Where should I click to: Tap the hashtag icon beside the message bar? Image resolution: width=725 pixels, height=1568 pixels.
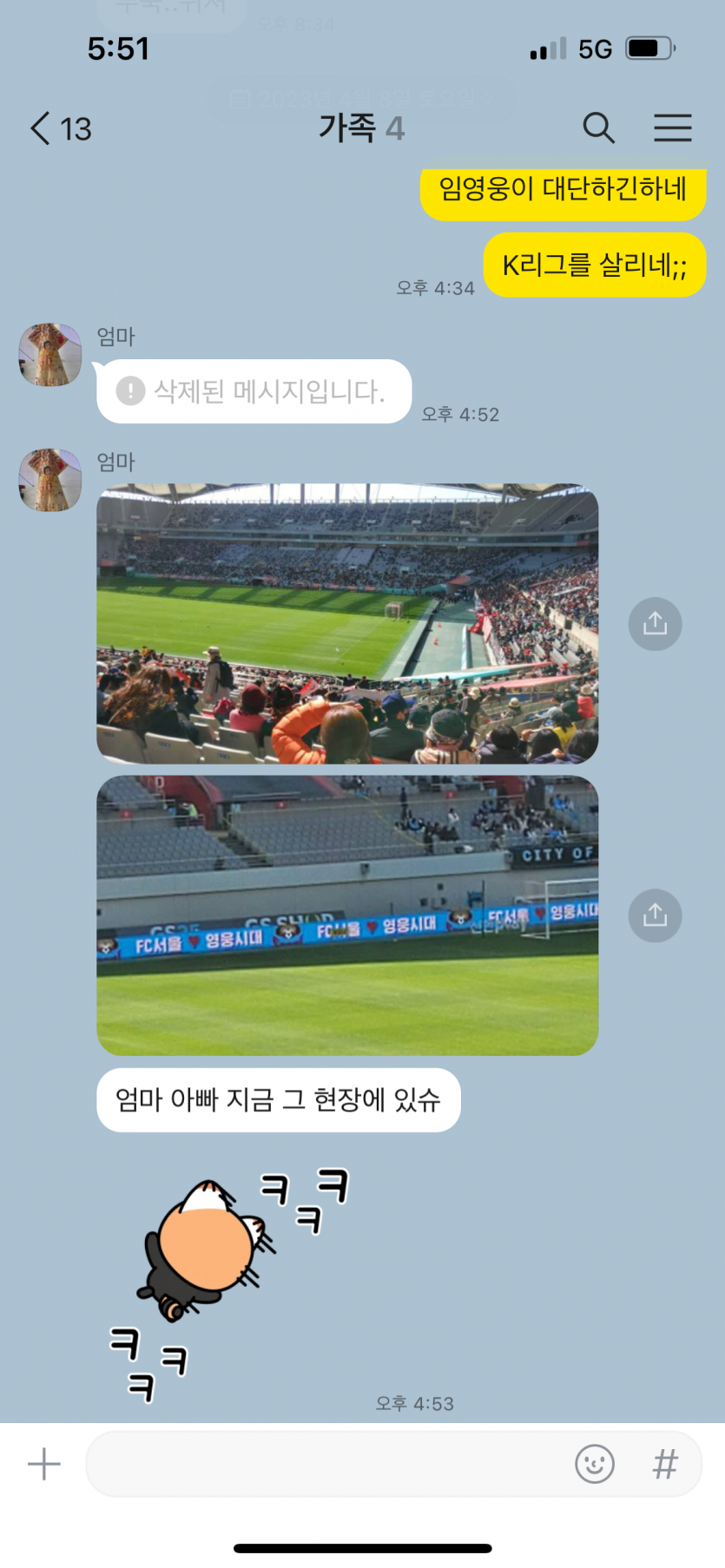tap(665, 1464)
